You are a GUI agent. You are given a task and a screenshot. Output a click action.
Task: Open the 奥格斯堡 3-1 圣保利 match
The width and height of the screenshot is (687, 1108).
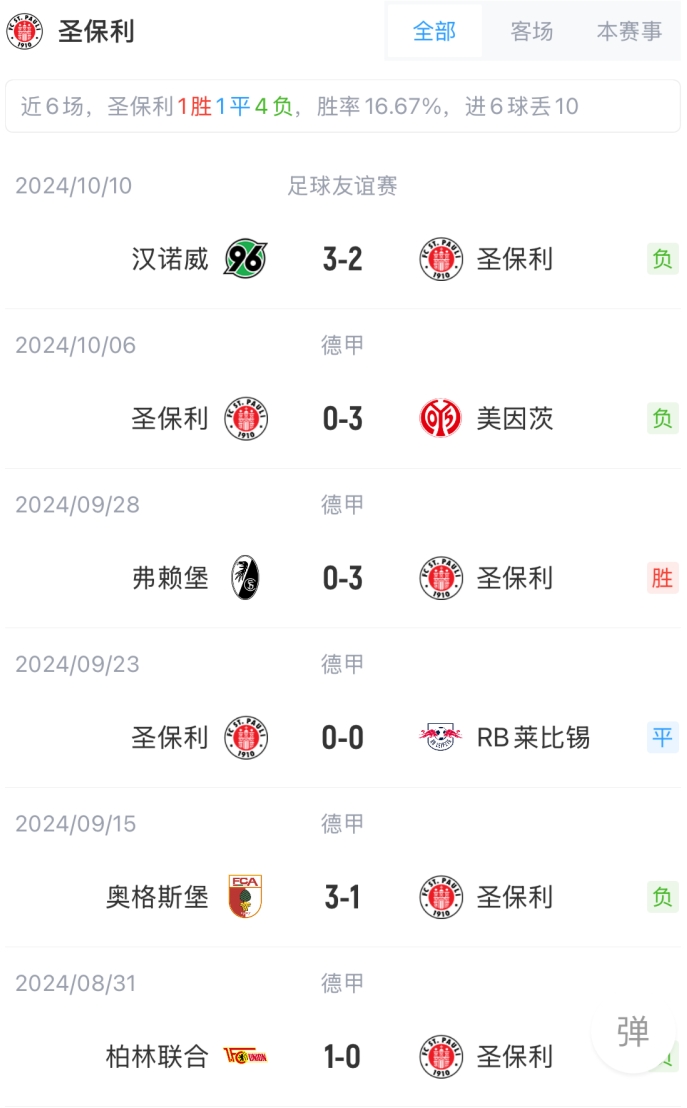(x=342, y=897)
